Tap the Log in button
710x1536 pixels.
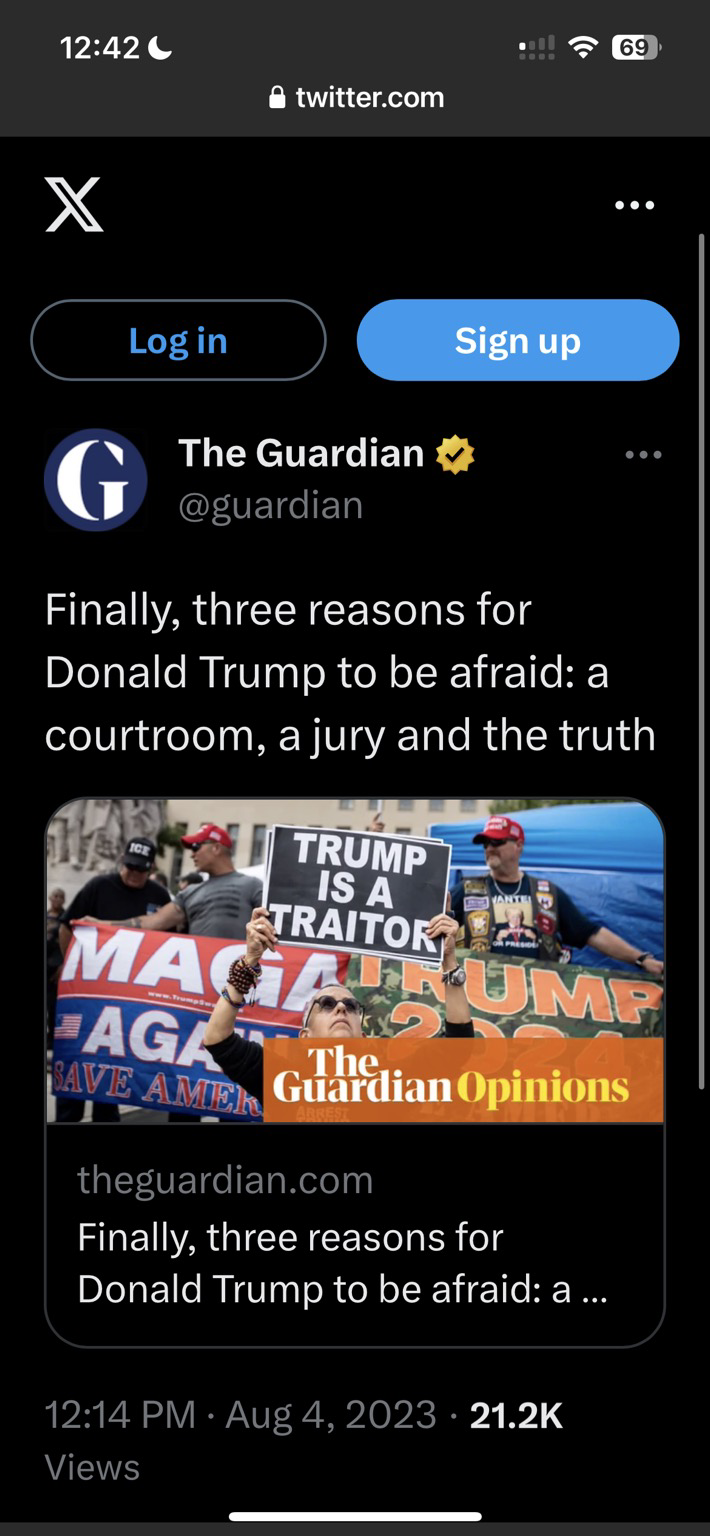click(178, 340)
